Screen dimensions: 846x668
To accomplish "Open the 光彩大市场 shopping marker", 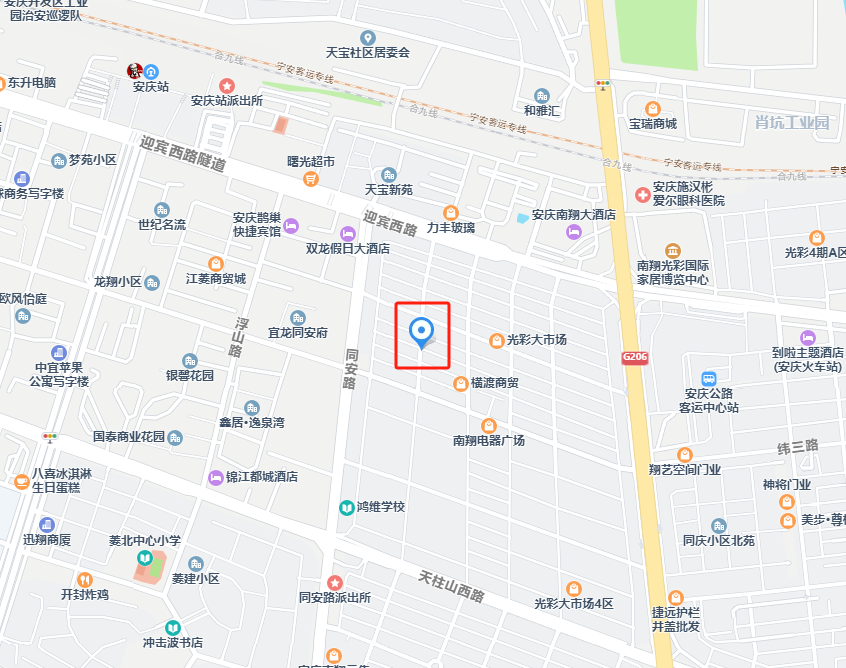I will [496, 341].
